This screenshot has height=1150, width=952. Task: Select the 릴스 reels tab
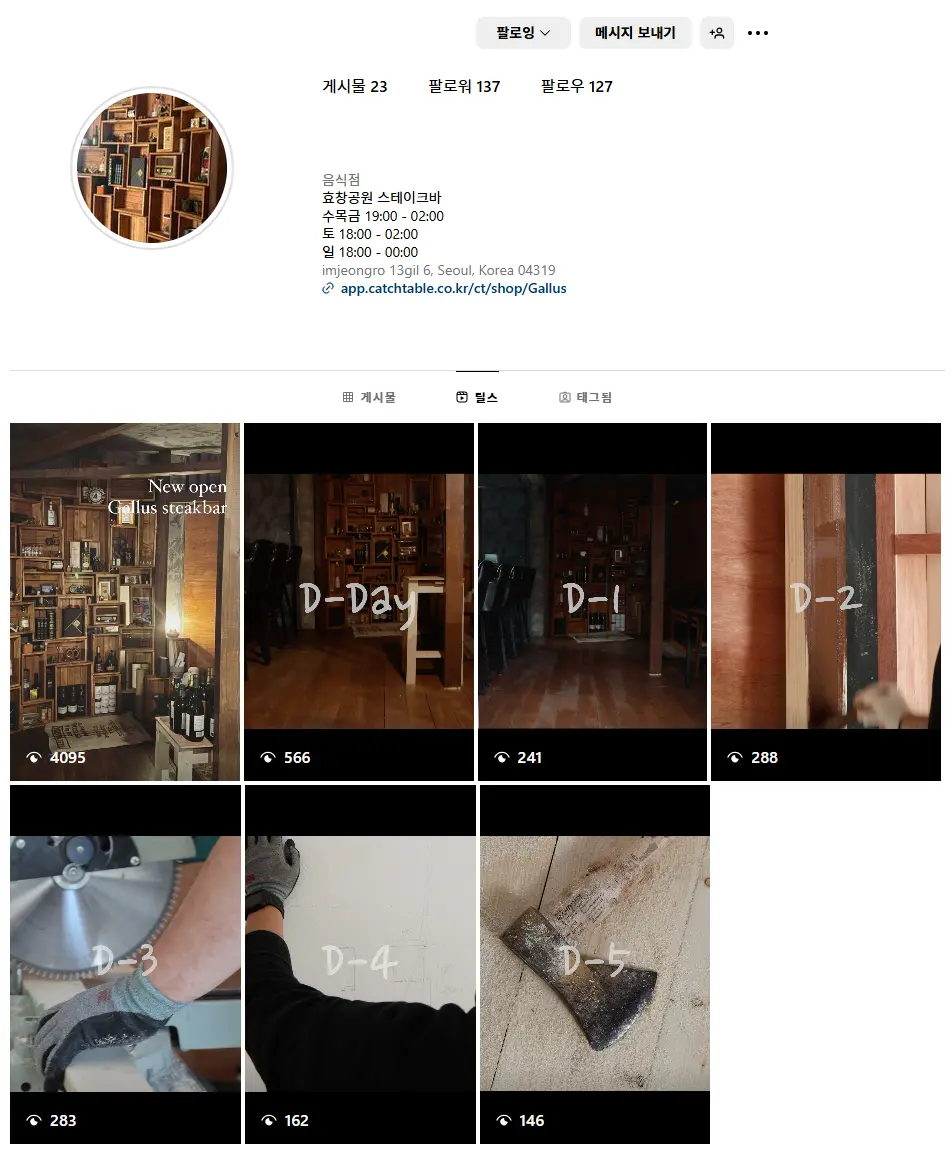tap(477, 397)
